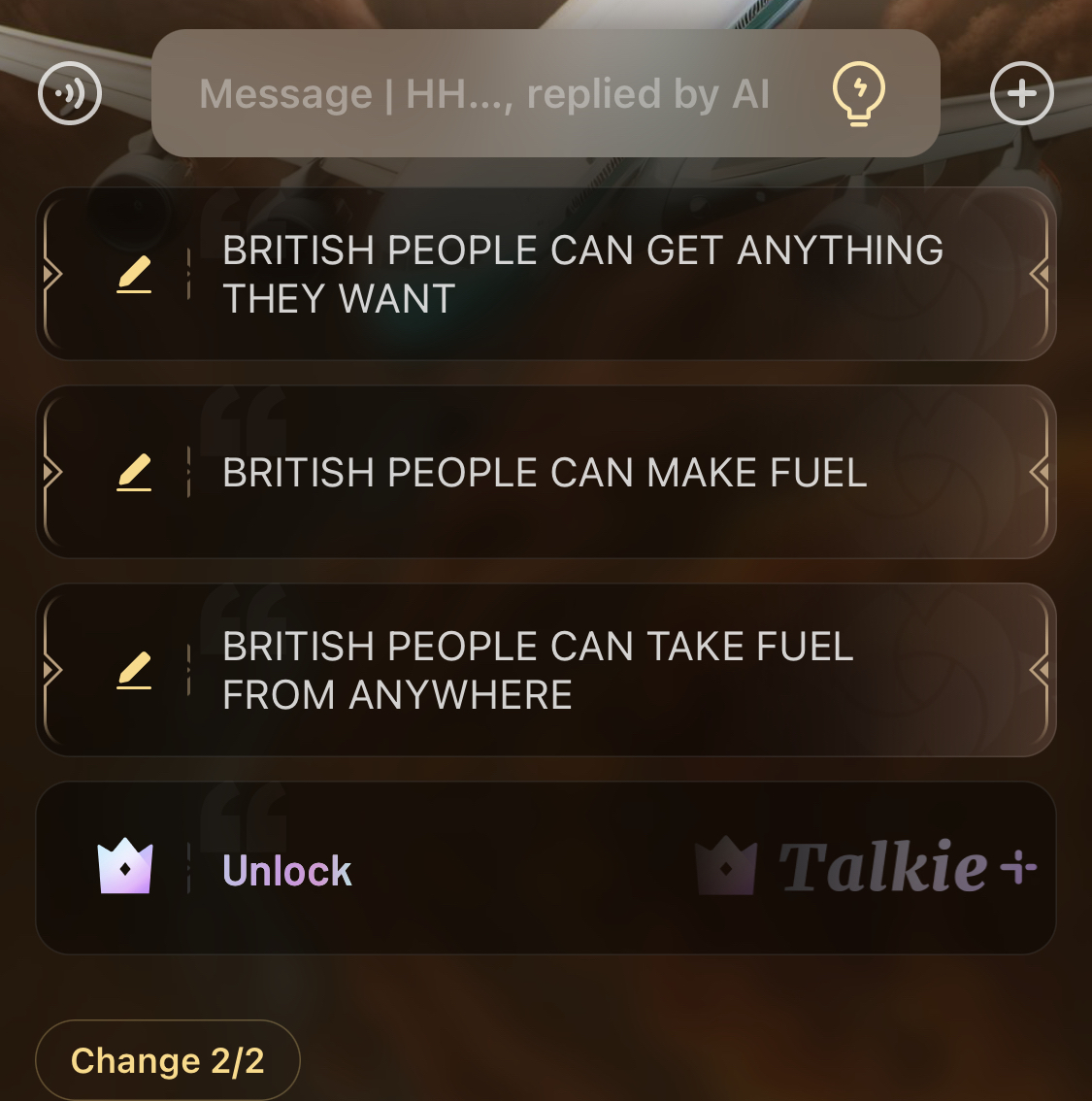Edit the "get anything they want" suggestion
Screen dimensions: 1092x1101
pos(134,274)
